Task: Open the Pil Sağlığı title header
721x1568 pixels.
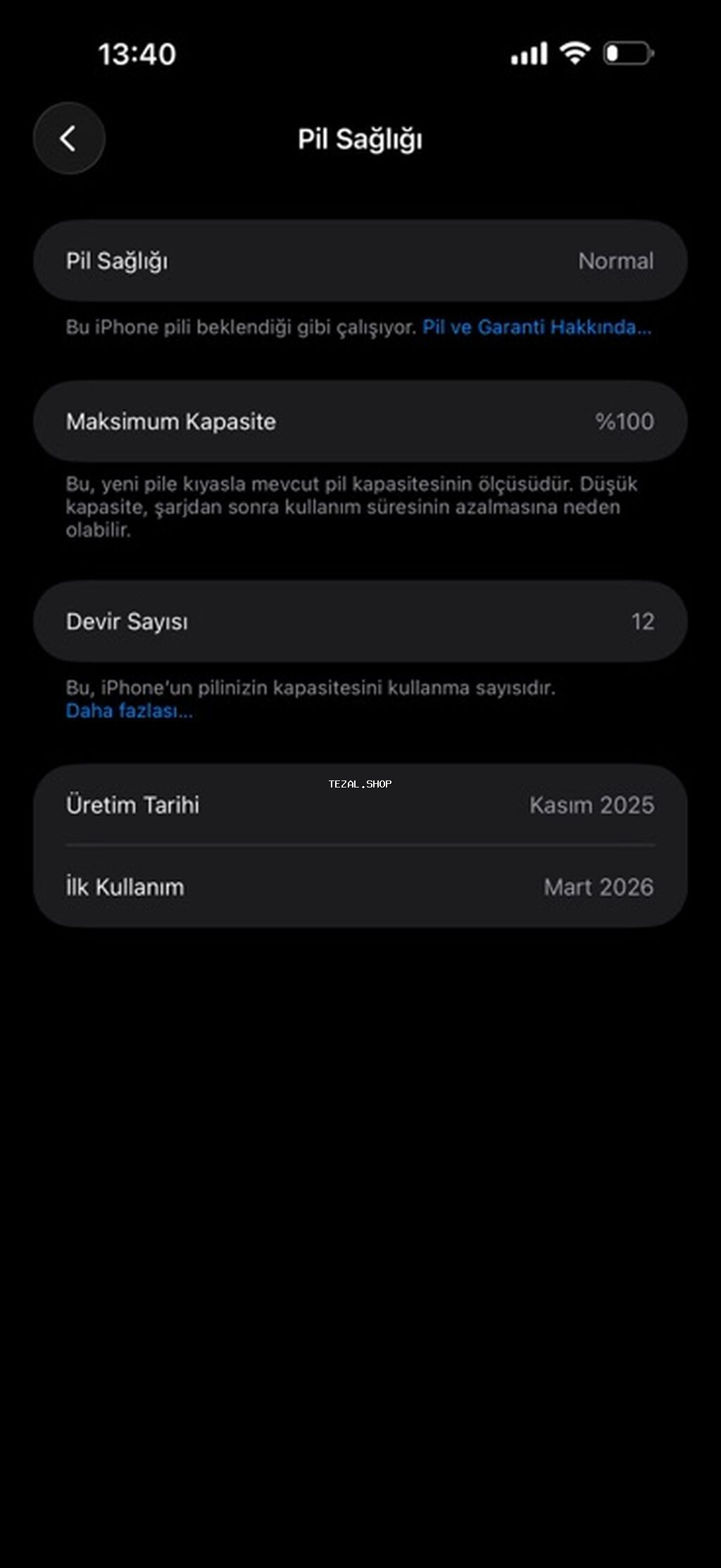Action: (360, 138)
